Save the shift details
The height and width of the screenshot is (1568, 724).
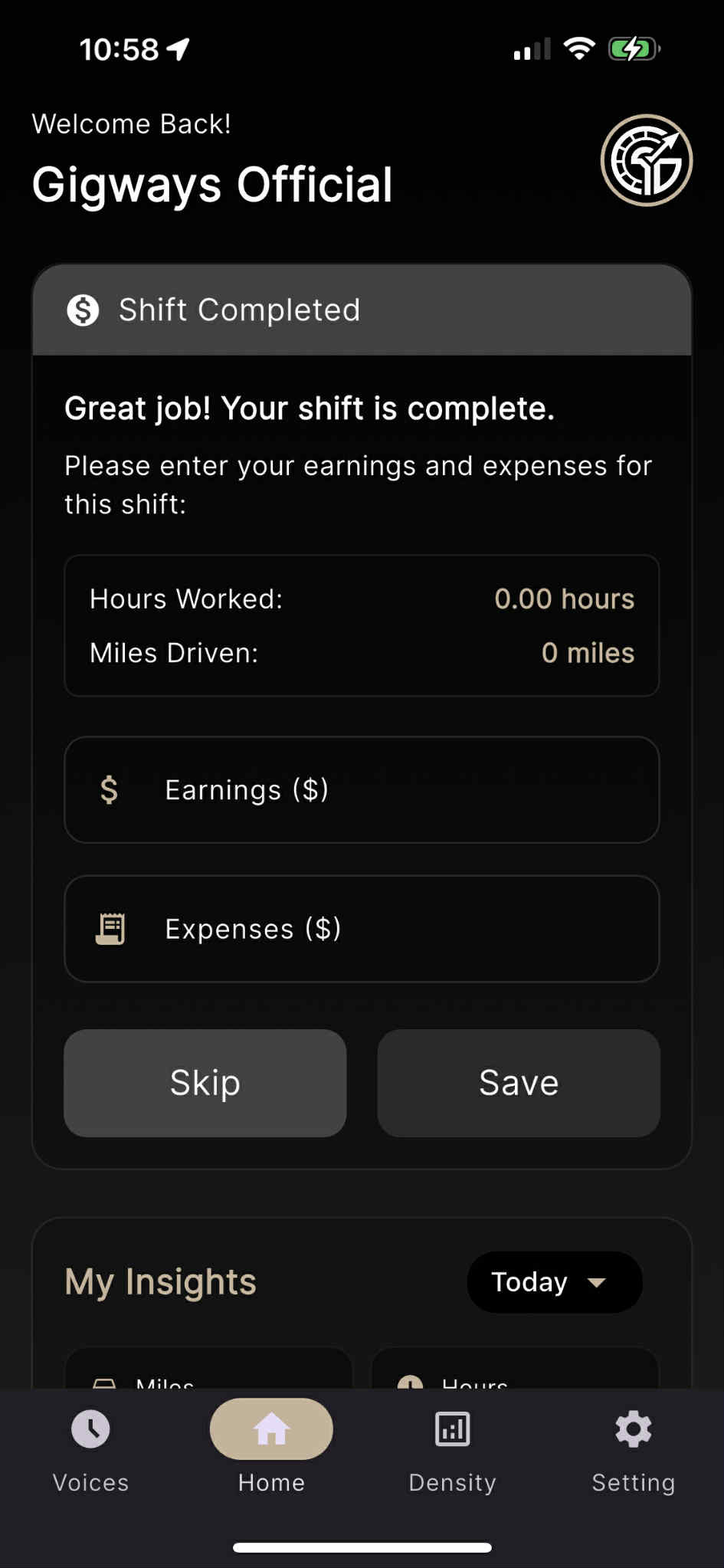click(519, 1082)
